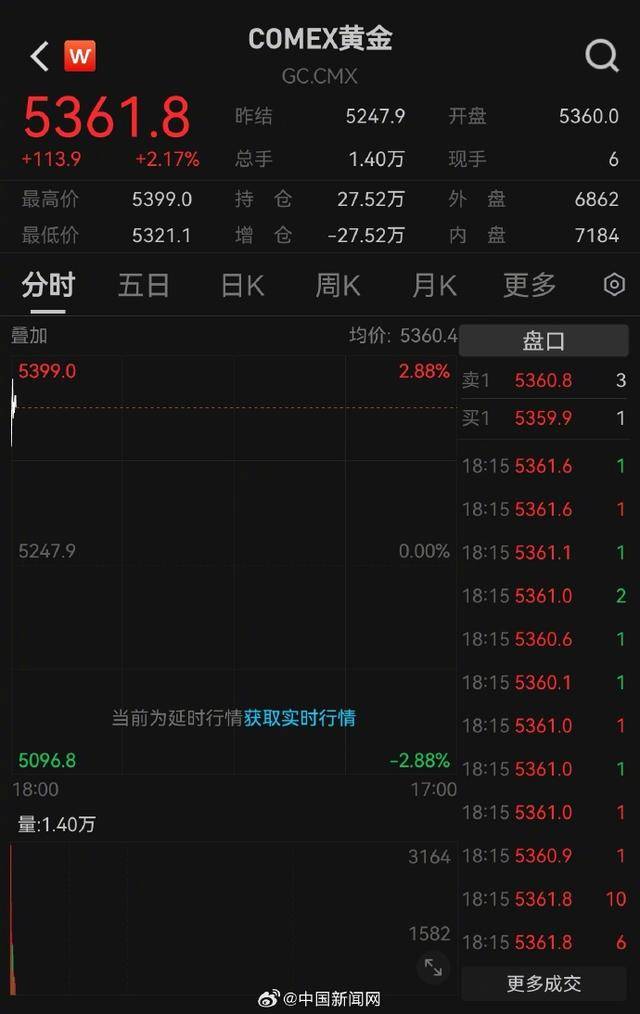Open the 获取实时行情 link

pyautogui.click(x=300, y=718)
